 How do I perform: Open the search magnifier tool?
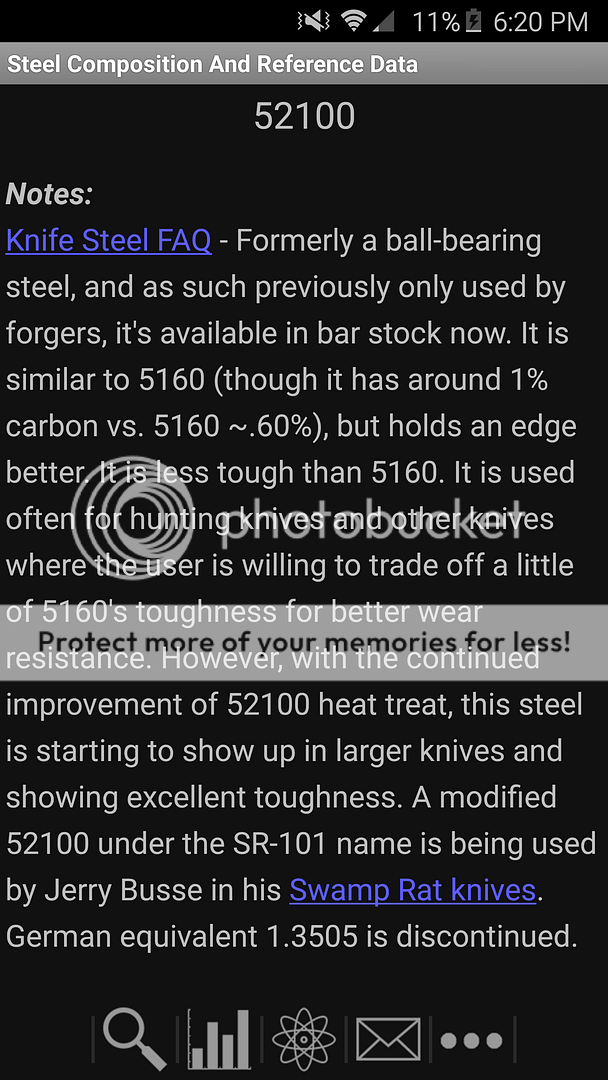point(135,1038)
